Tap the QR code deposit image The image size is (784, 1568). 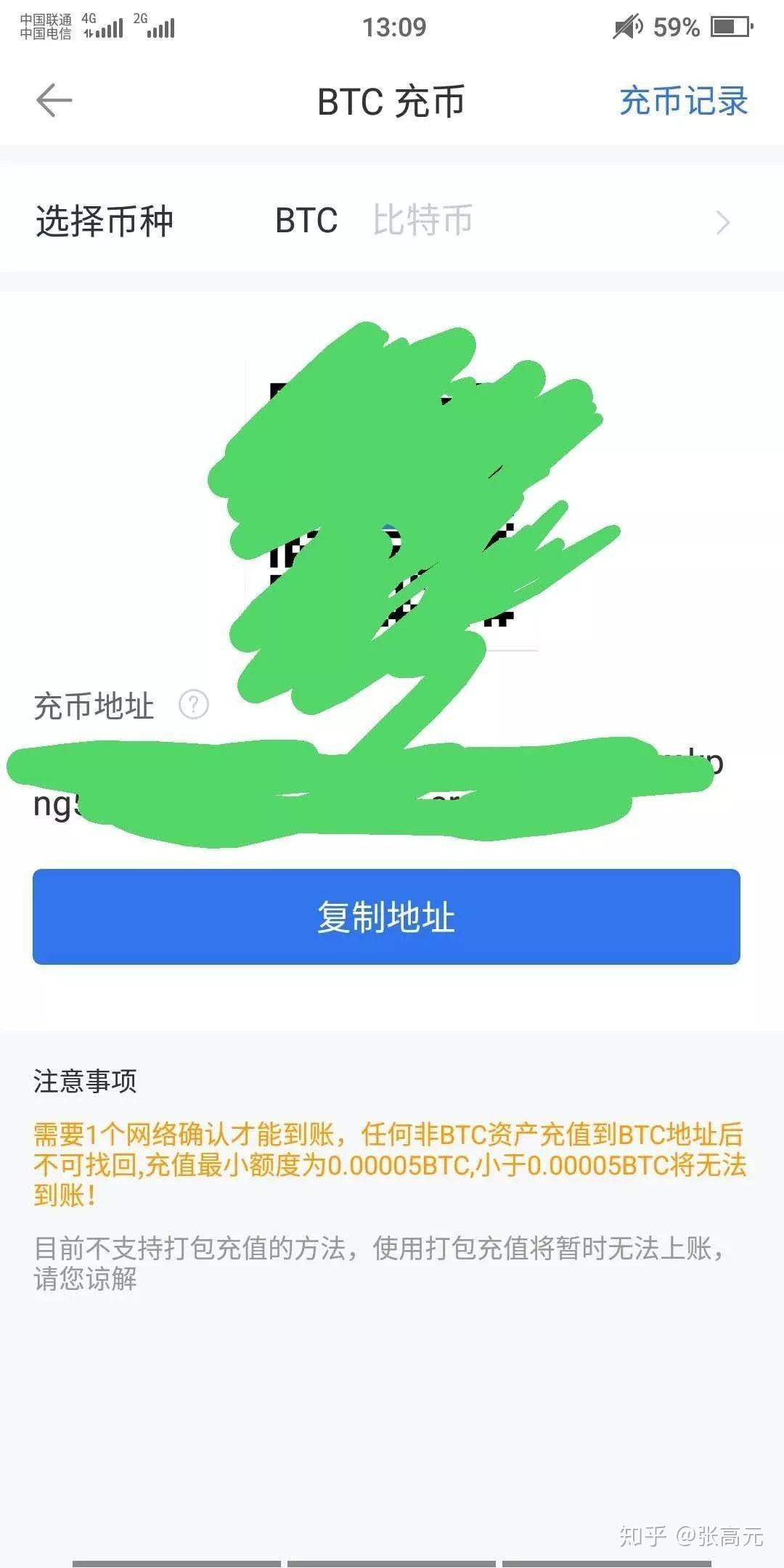[x=392, y=508]
